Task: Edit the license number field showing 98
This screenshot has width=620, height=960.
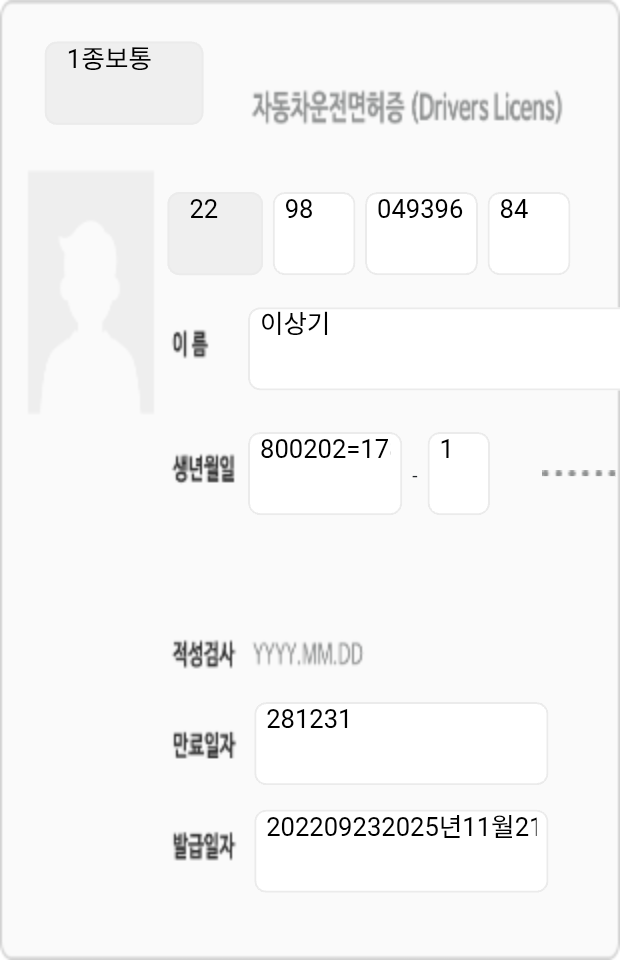Action: click(314, 233)
